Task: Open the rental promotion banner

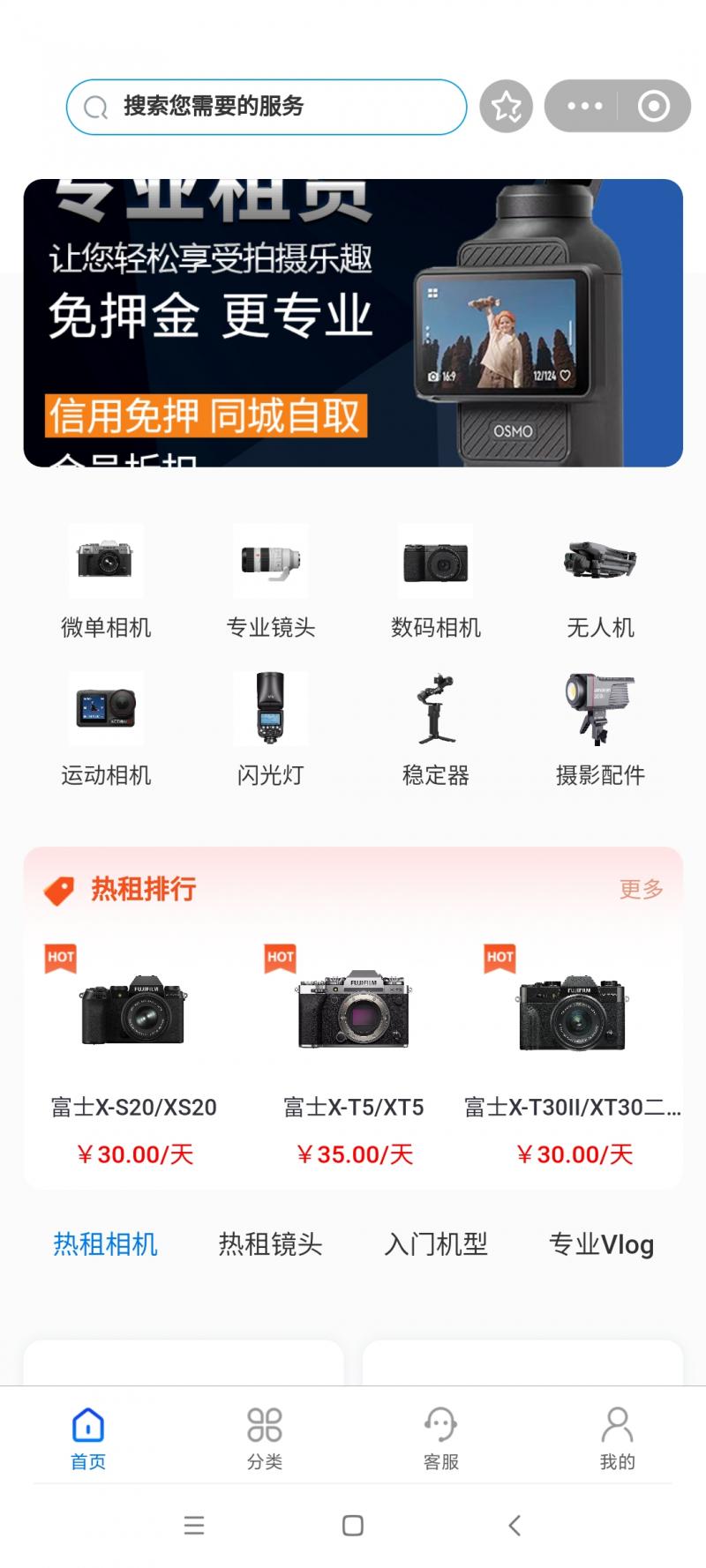Action: pos(353,323)
